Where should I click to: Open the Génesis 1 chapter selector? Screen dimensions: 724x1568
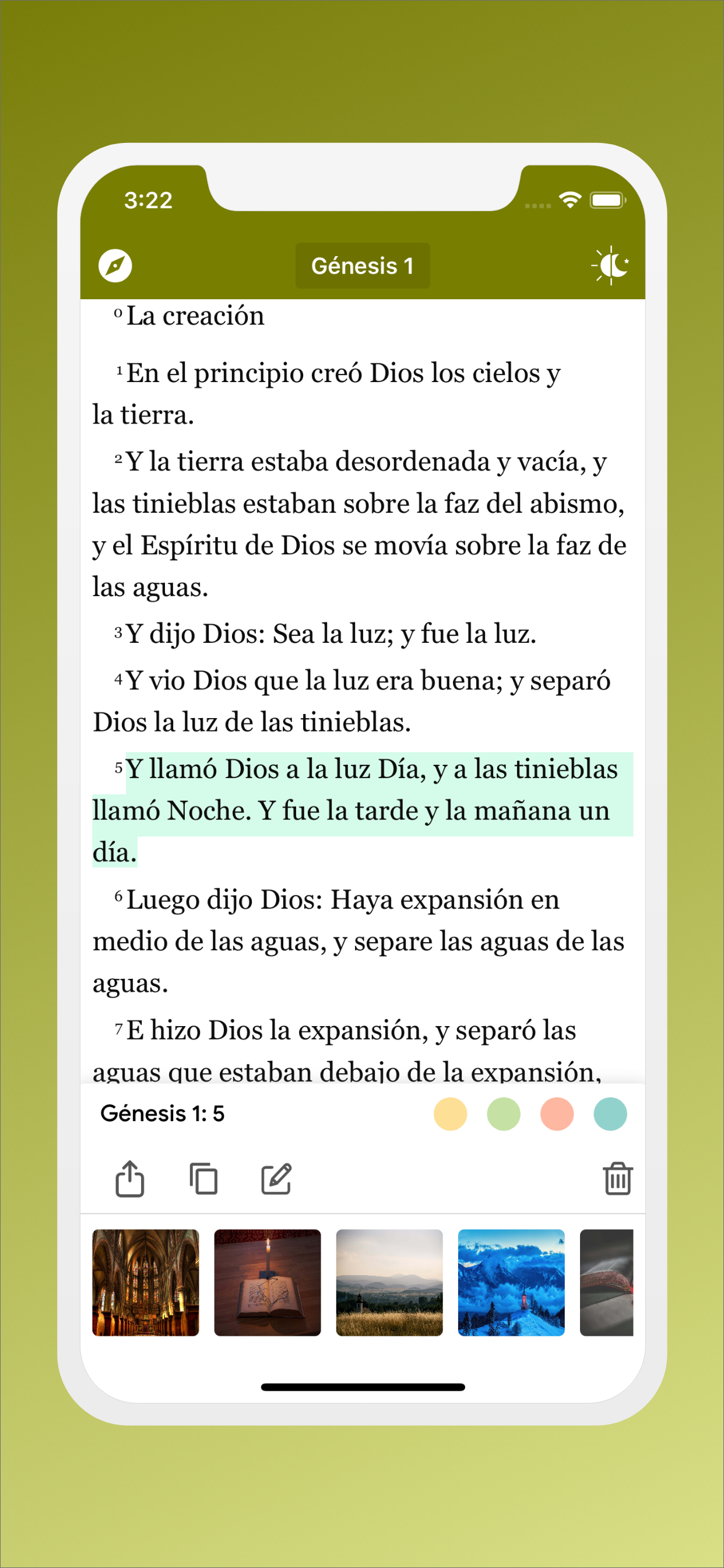pos(362,264)
